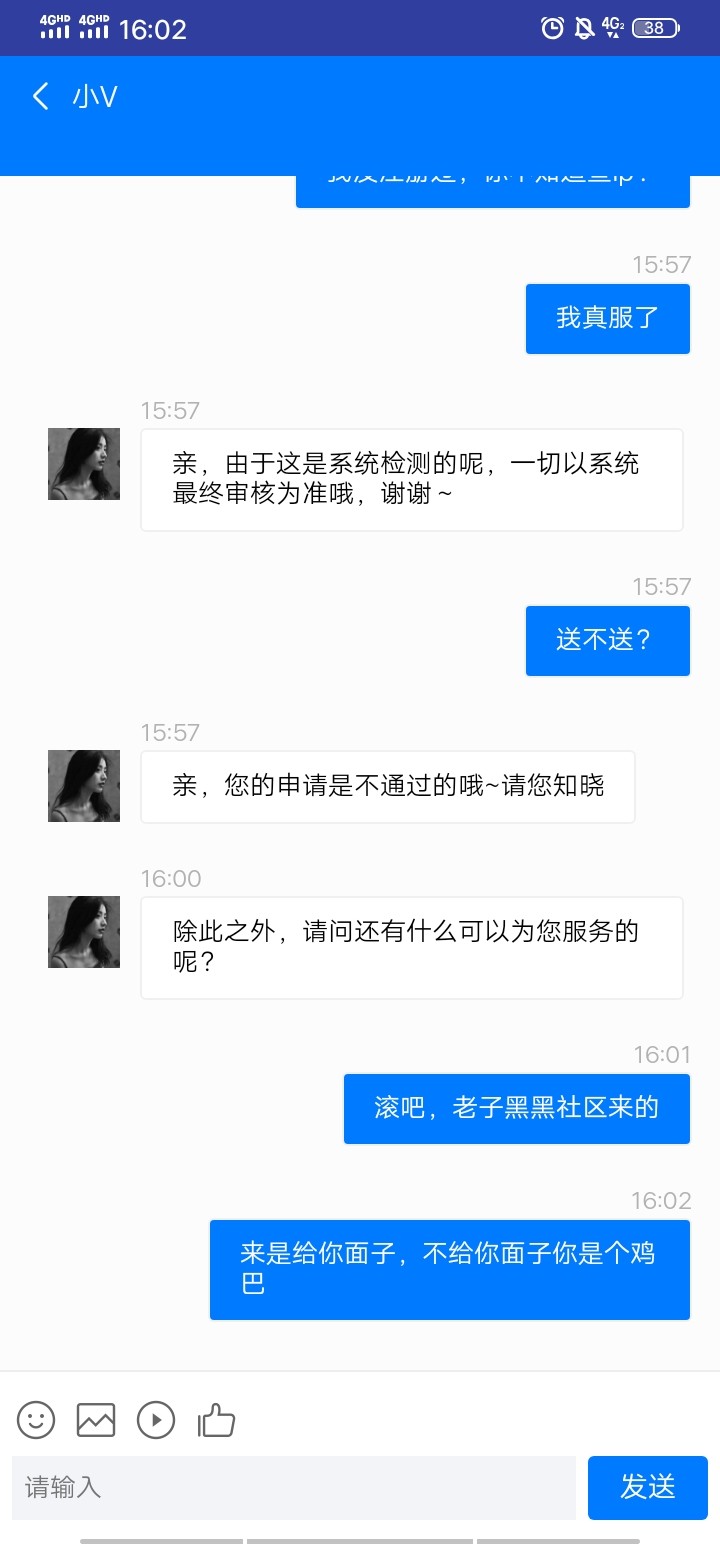
Task: Go back using the back arrow
Action: point(39,96)
